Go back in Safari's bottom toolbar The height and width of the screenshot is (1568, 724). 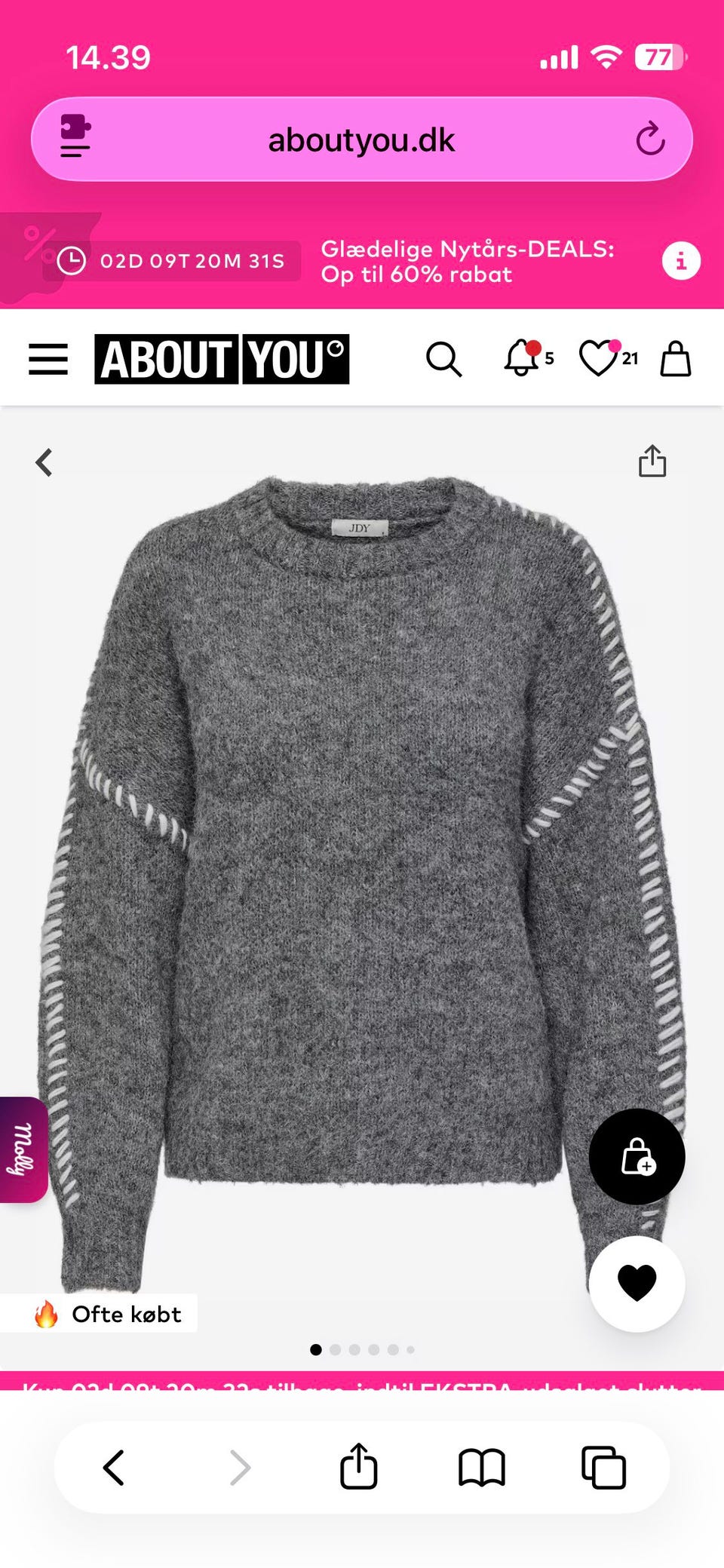tap(114, 1468)
